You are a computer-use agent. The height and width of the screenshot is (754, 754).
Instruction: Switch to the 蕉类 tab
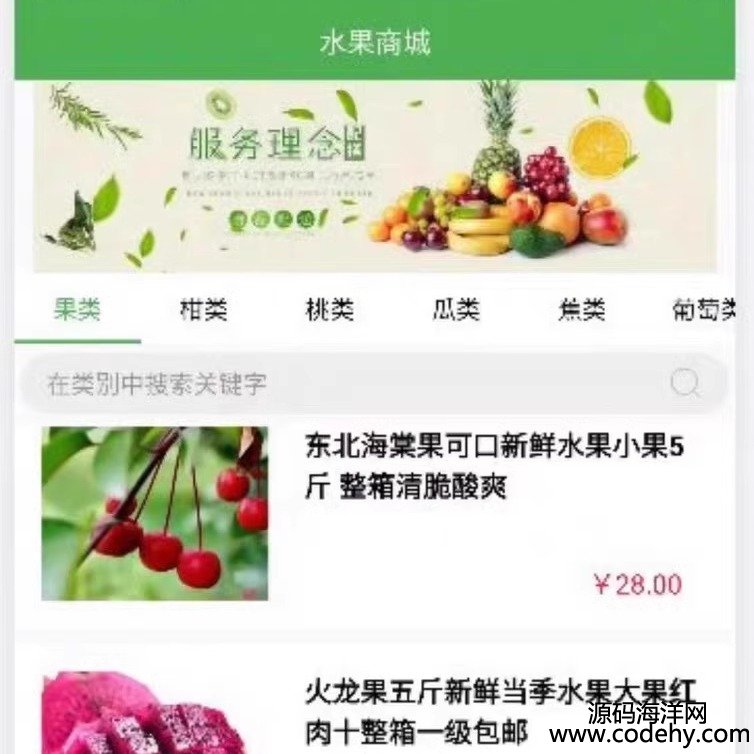point(581,310)
